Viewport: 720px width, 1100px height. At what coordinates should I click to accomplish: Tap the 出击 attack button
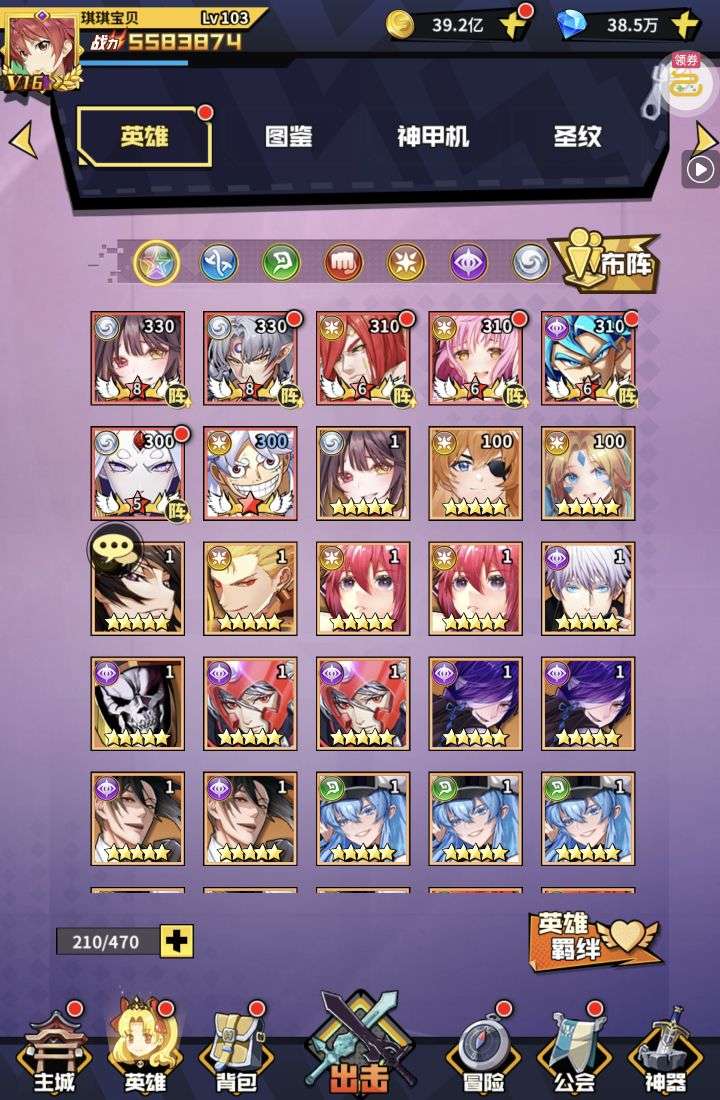(x=359, y=1045)
